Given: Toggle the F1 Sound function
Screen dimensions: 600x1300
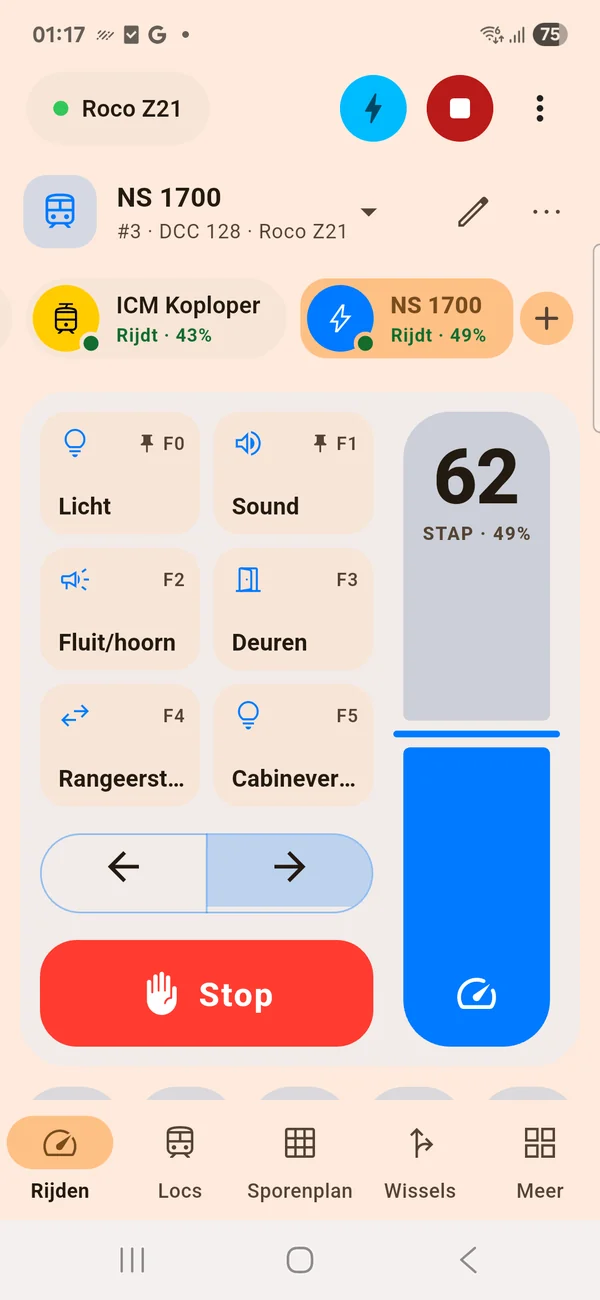Looking at the screenshot, I should (x=293, y=474).
